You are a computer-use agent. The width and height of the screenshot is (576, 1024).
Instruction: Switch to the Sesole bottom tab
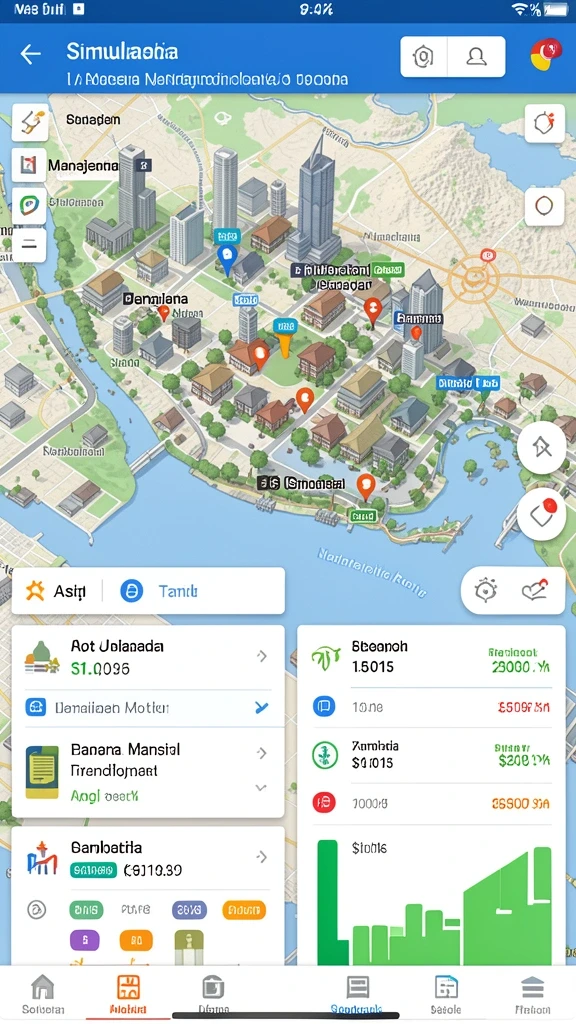(446, 995)
